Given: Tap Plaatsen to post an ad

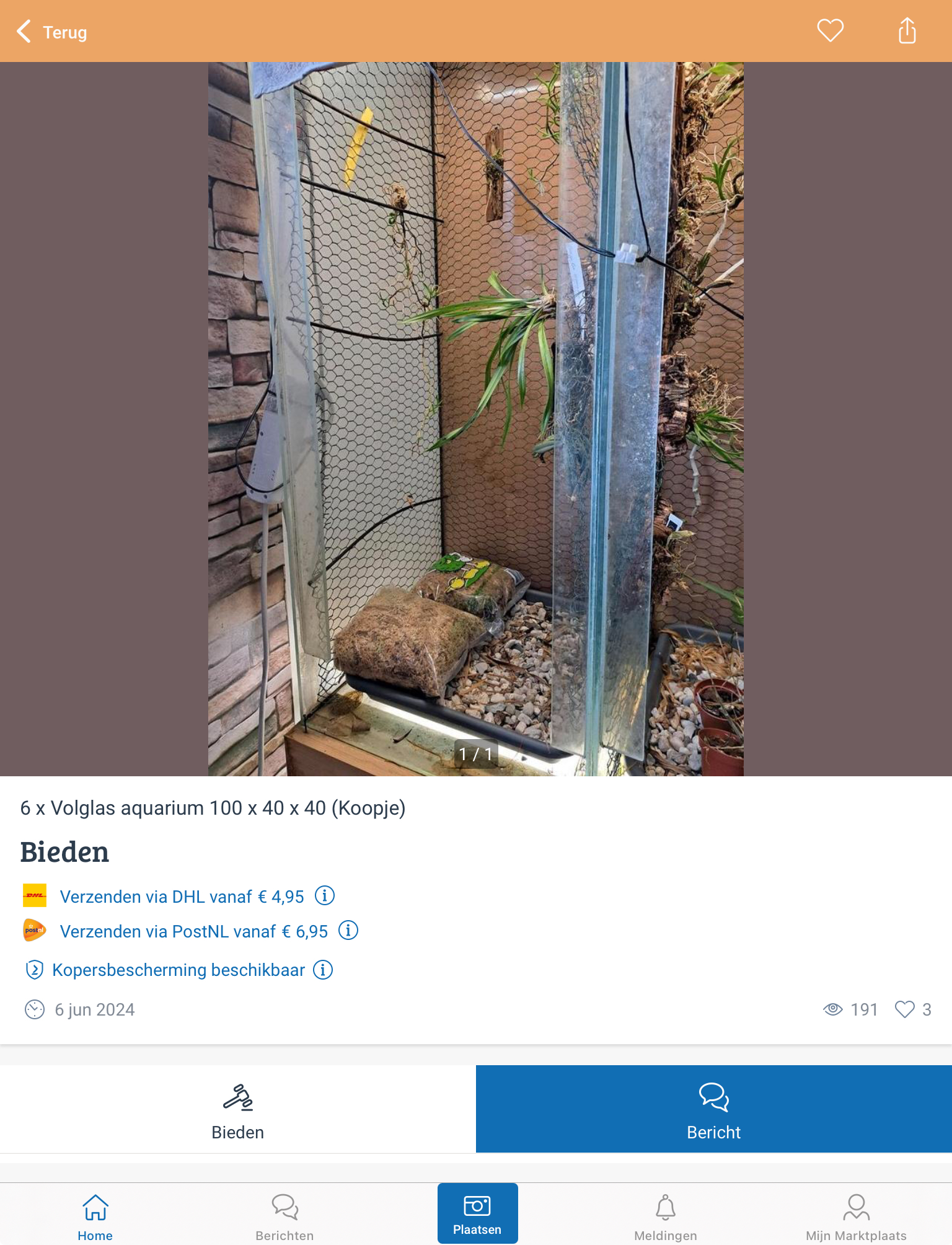Looking at the screenshot, I should pos(477,1214).
